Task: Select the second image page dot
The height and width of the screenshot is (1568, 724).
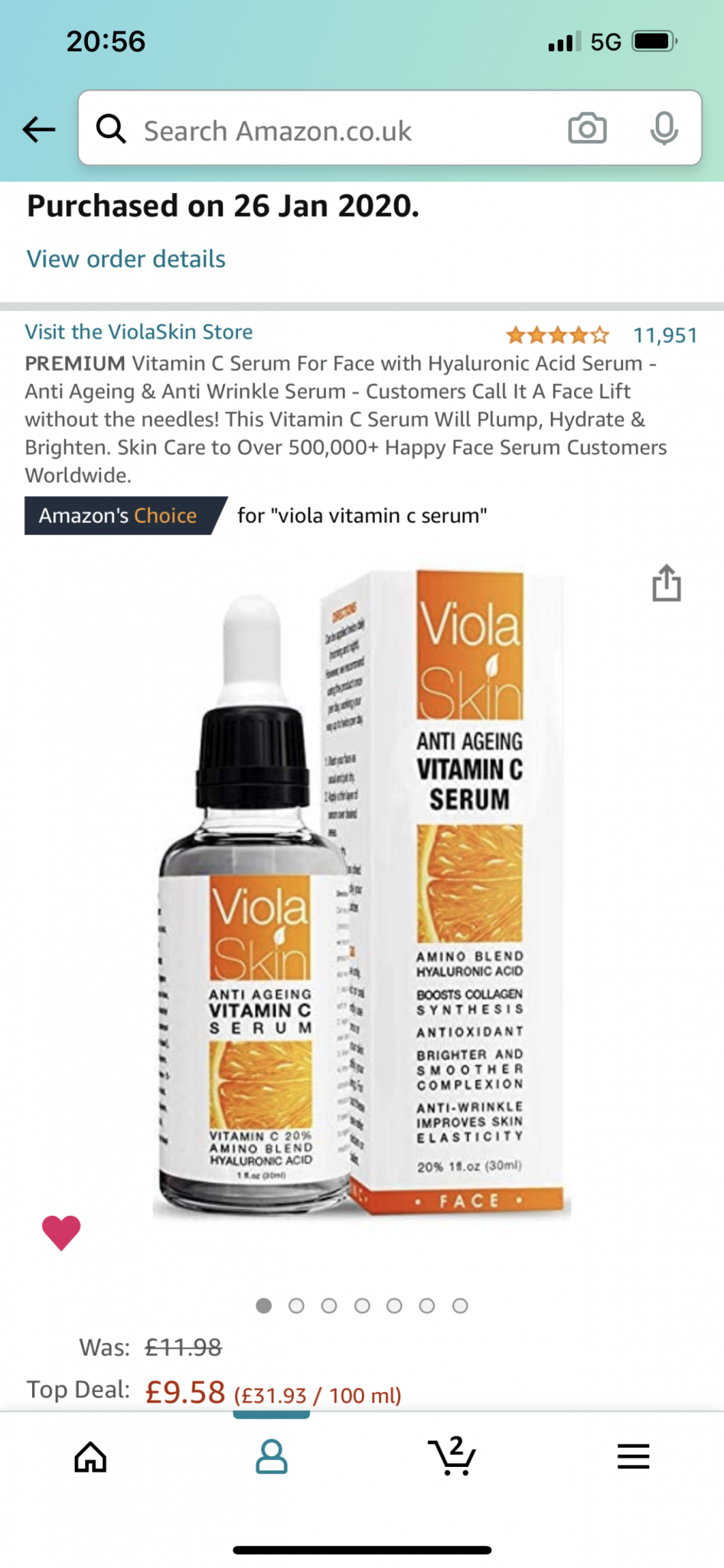Action: pyautogui.click(x=296, y=1305)
